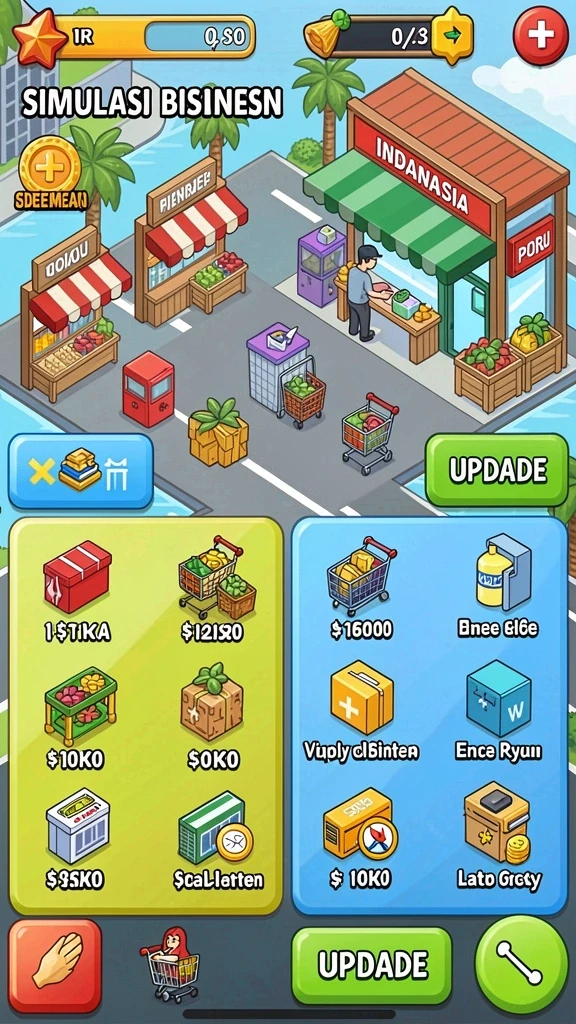576x1024 pixels.
Task: Buy the $16000 shopping cart item
Action: tap(361, 588)
